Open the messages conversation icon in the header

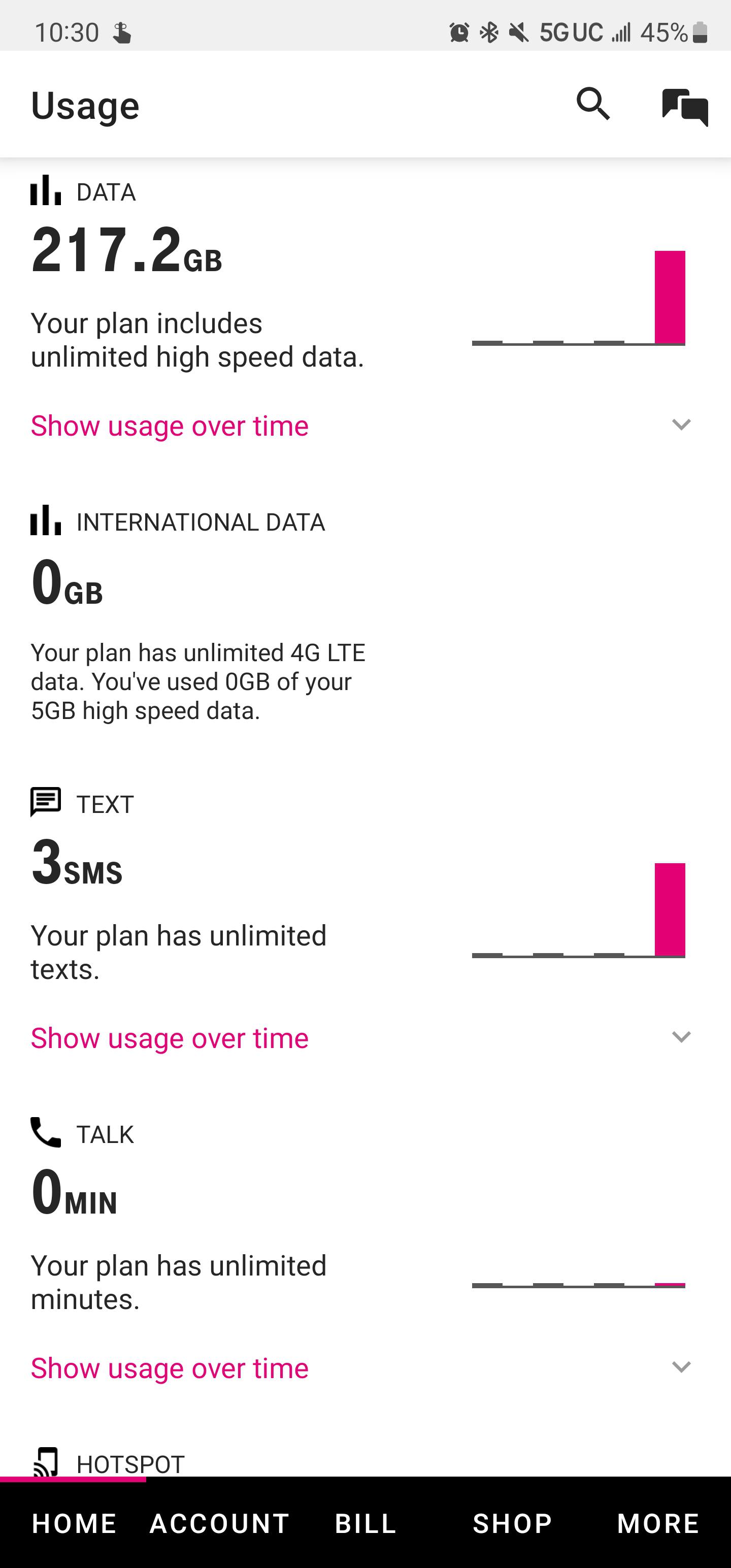pos(685,105)
